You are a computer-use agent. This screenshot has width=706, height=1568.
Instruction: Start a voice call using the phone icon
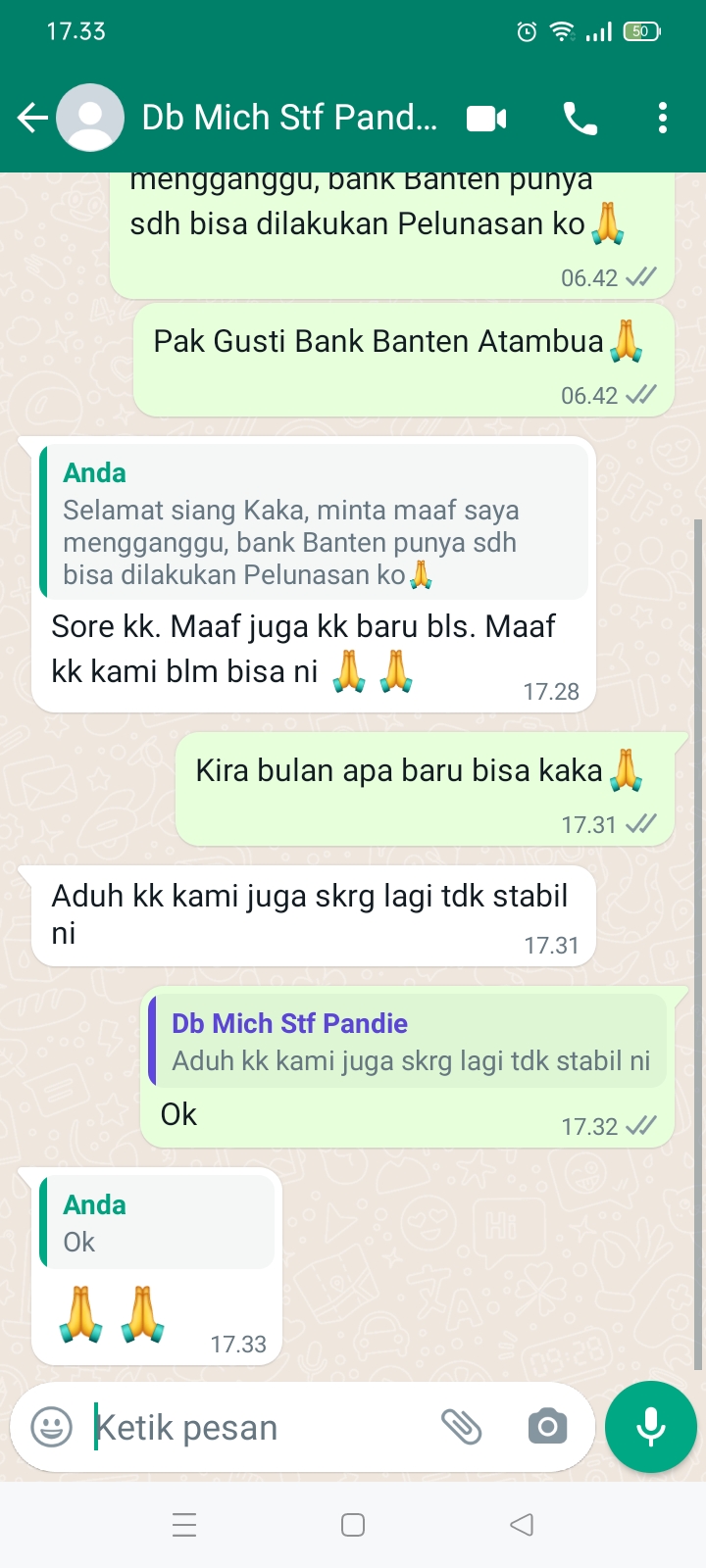[579, 116]
